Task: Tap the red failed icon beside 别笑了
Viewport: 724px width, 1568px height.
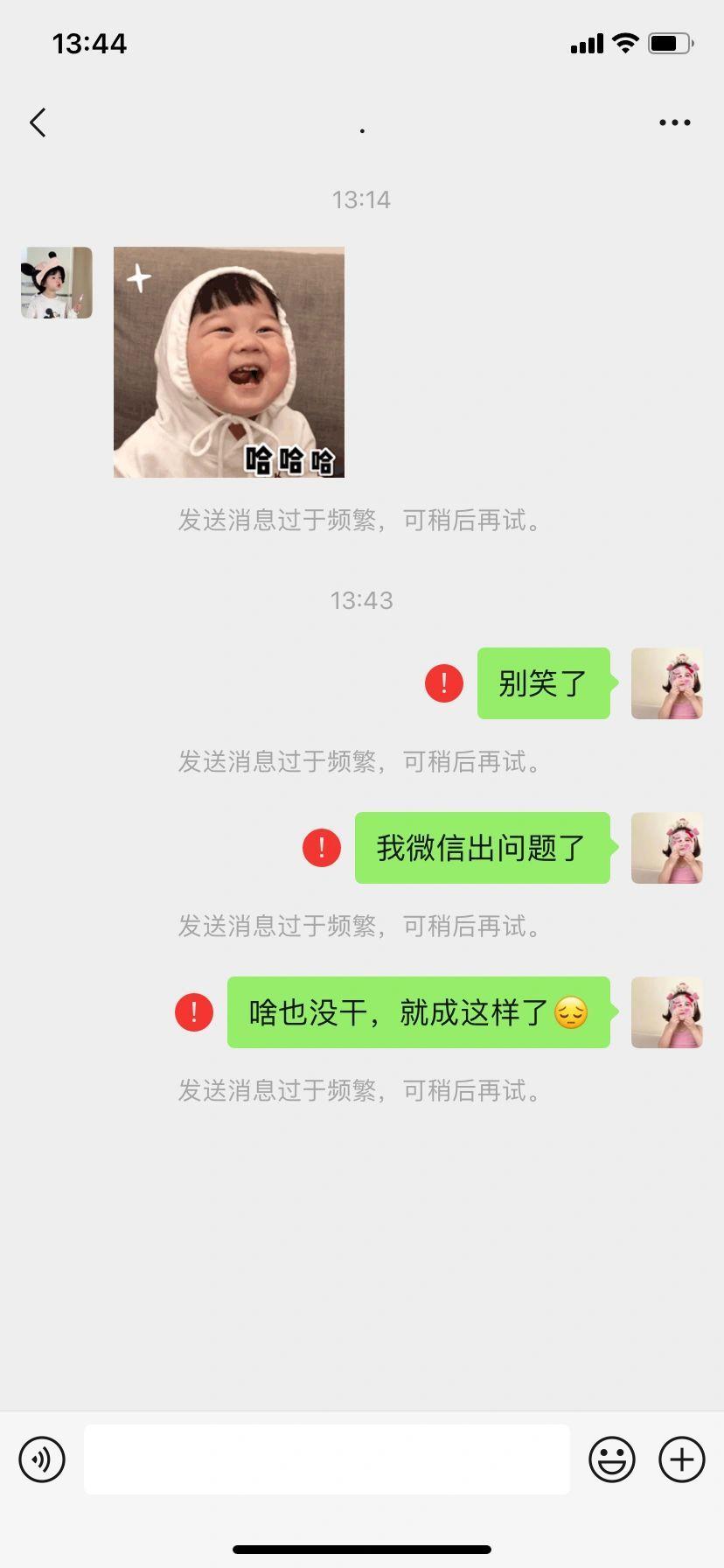Action: pyautogui.click(x=444, y=683)
